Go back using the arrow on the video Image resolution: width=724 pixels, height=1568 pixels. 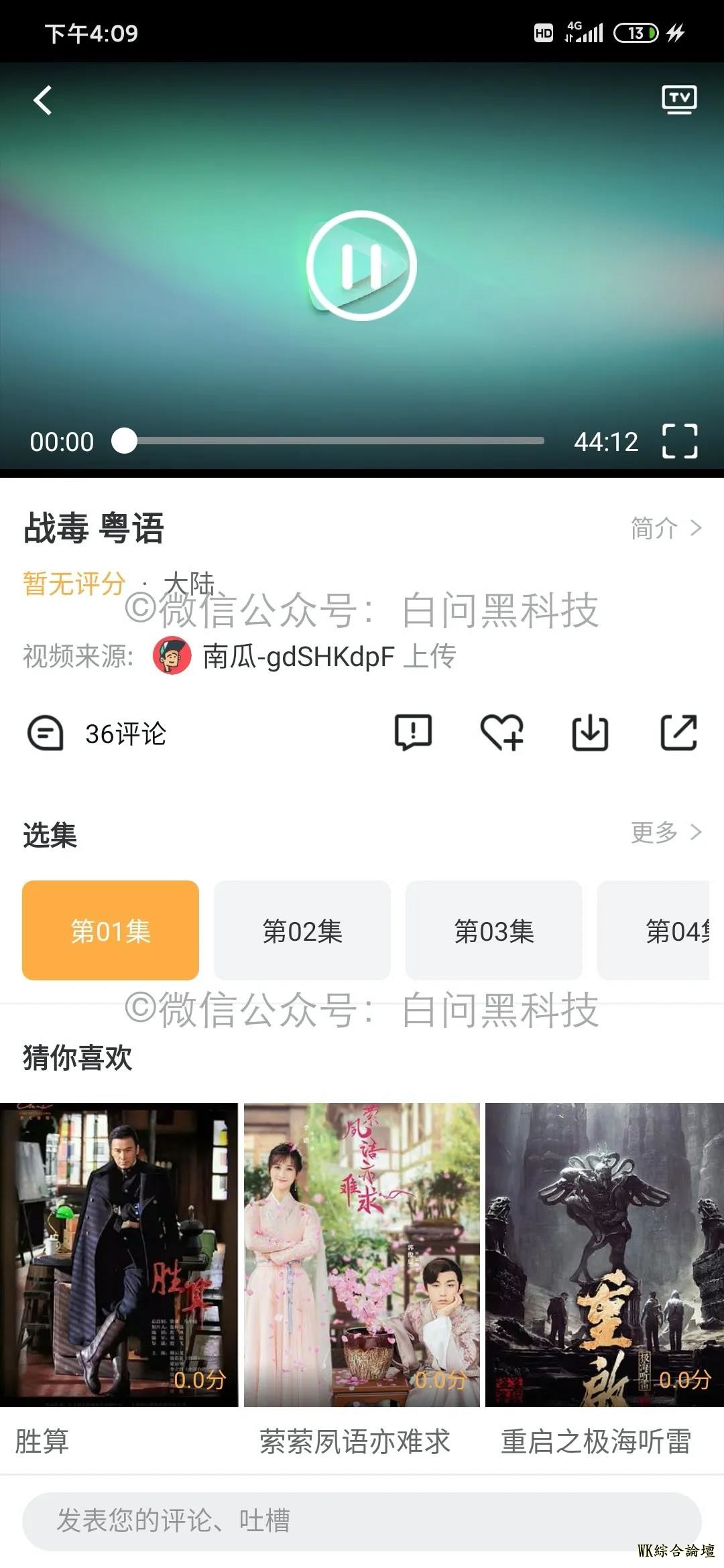(43, 101)
